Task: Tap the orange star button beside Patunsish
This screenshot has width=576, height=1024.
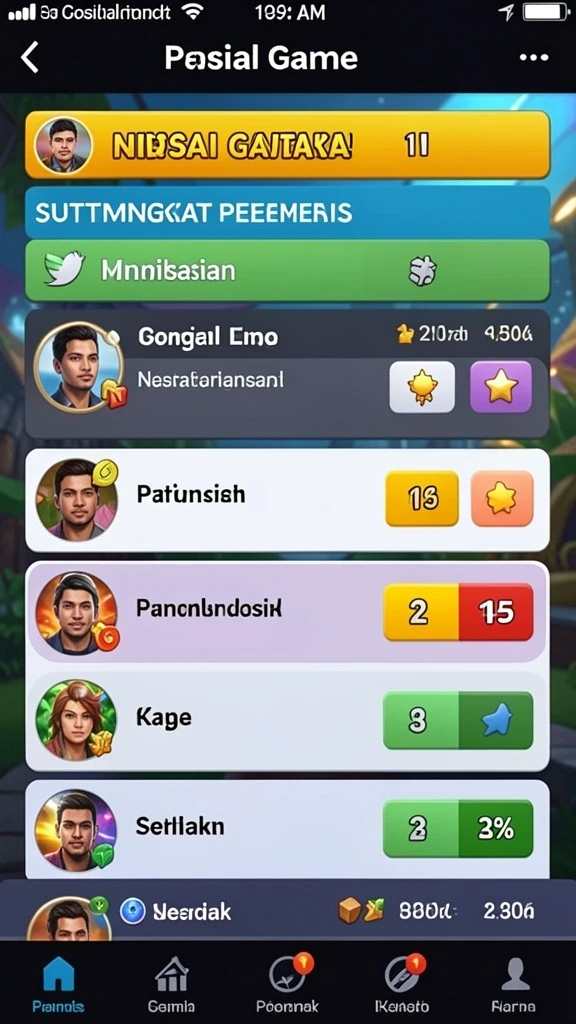Action: coord(502,498)
